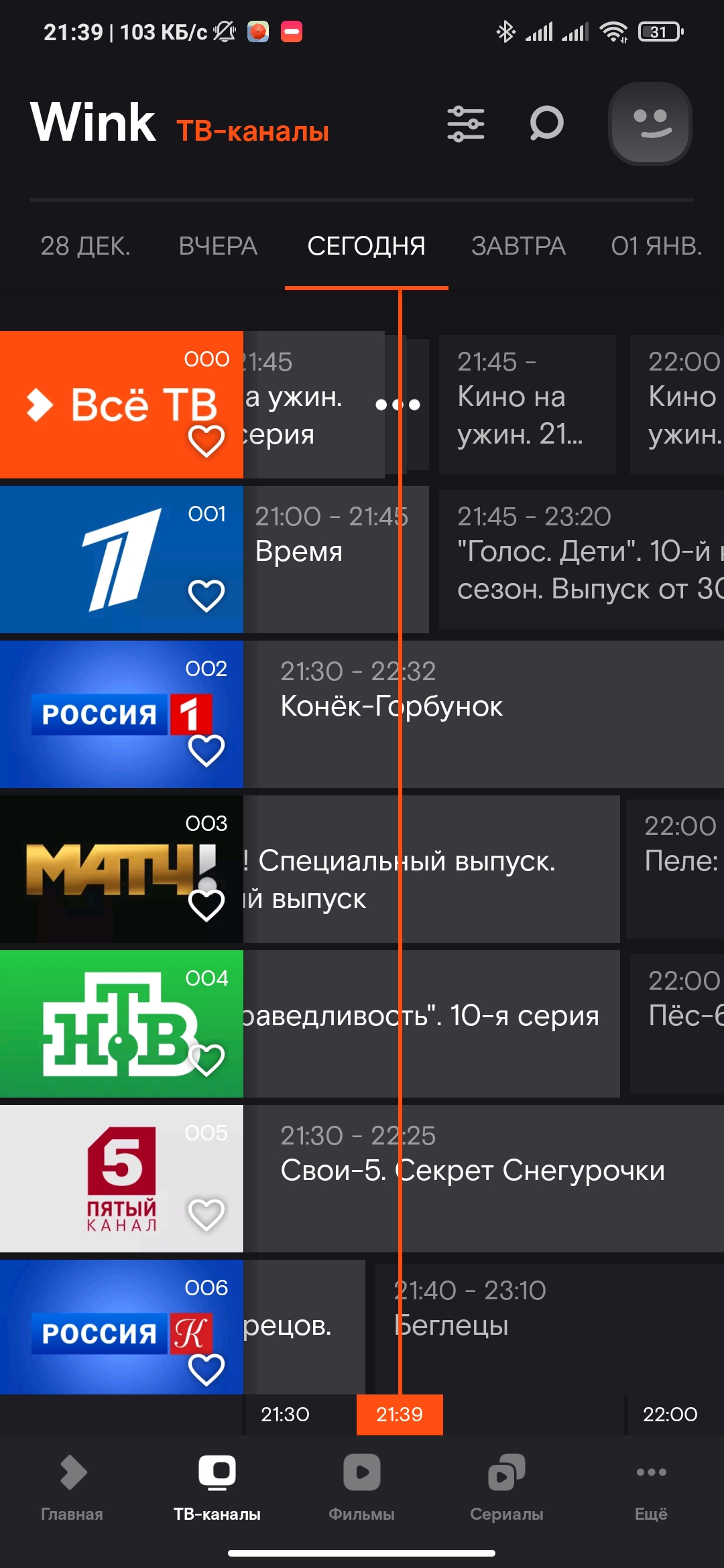This screenshot has width=724, height=1568.
Task: Open the Россия 1 channel tile
Action: coord(121,714)
